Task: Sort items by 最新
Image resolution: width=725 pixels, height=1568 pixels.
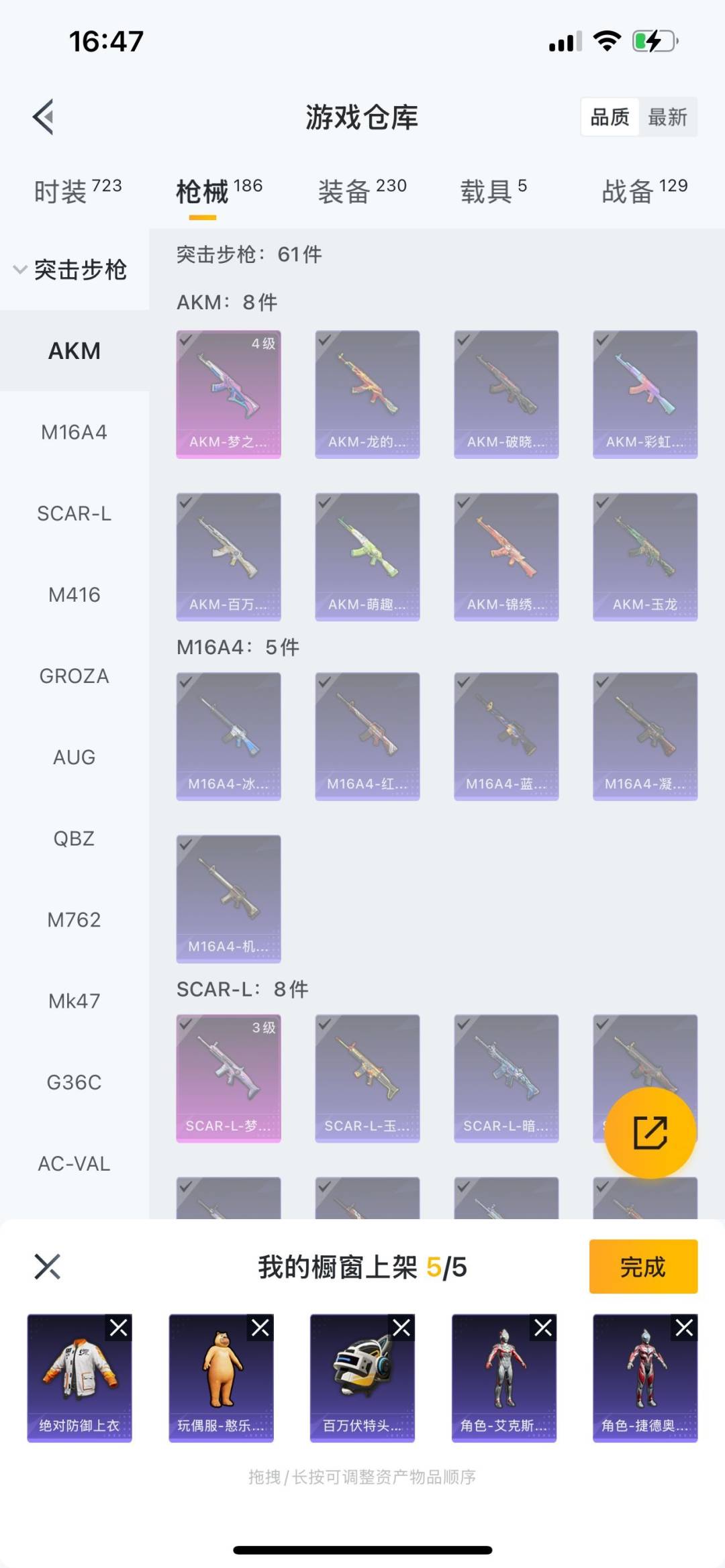Action: point(667,117)
